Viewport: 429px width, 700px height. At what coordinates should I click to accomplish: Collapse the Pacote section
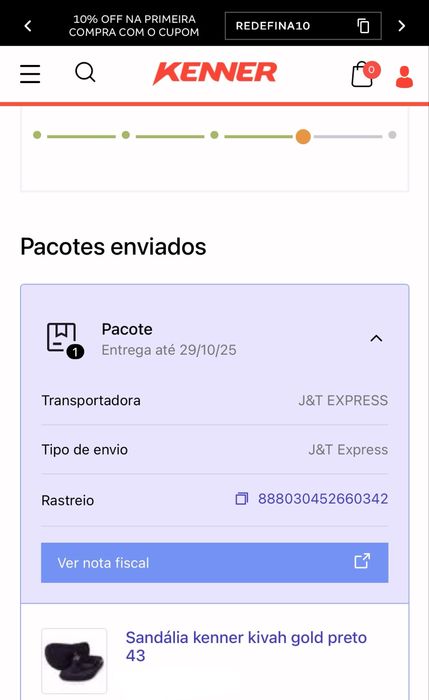tap(376, 339)
